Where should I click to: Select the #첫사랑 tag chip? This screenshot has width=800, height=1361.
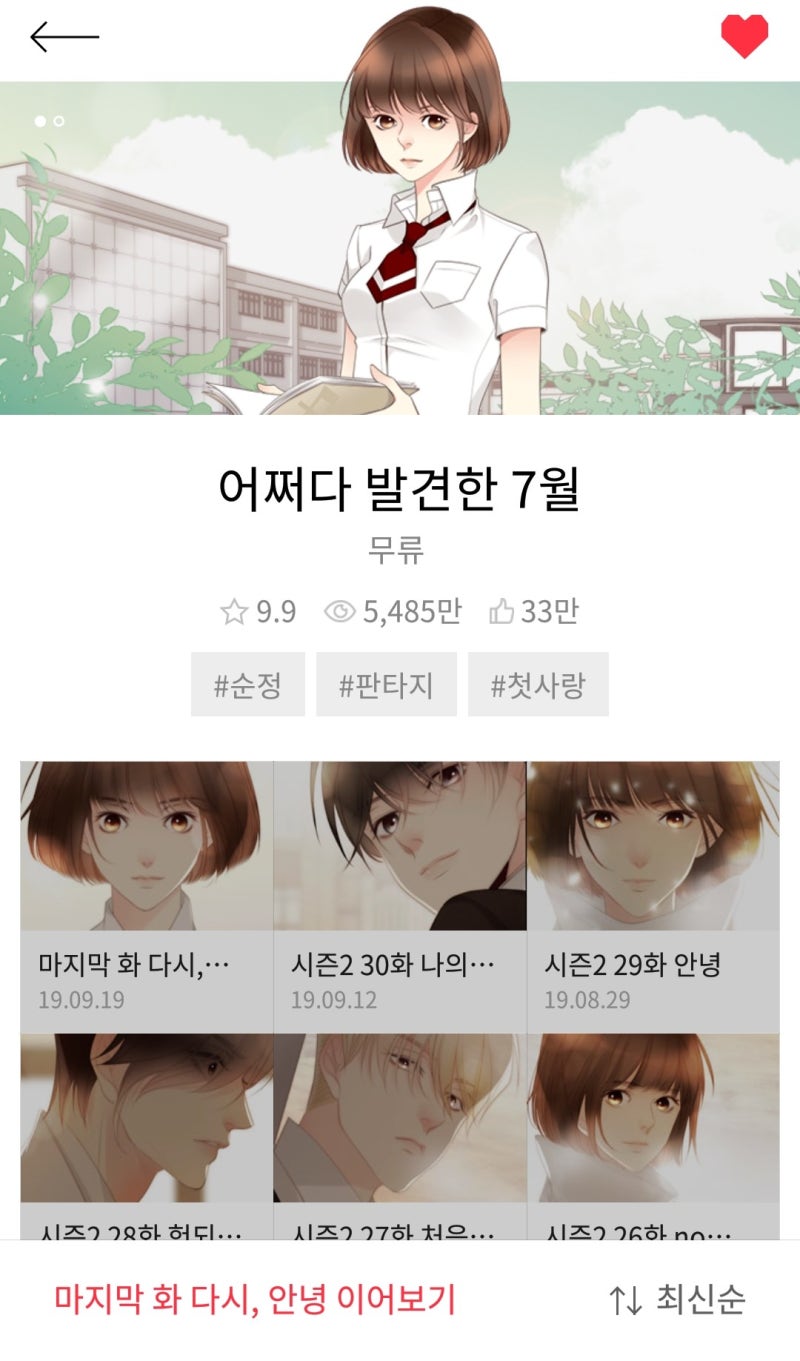[538, 685]
